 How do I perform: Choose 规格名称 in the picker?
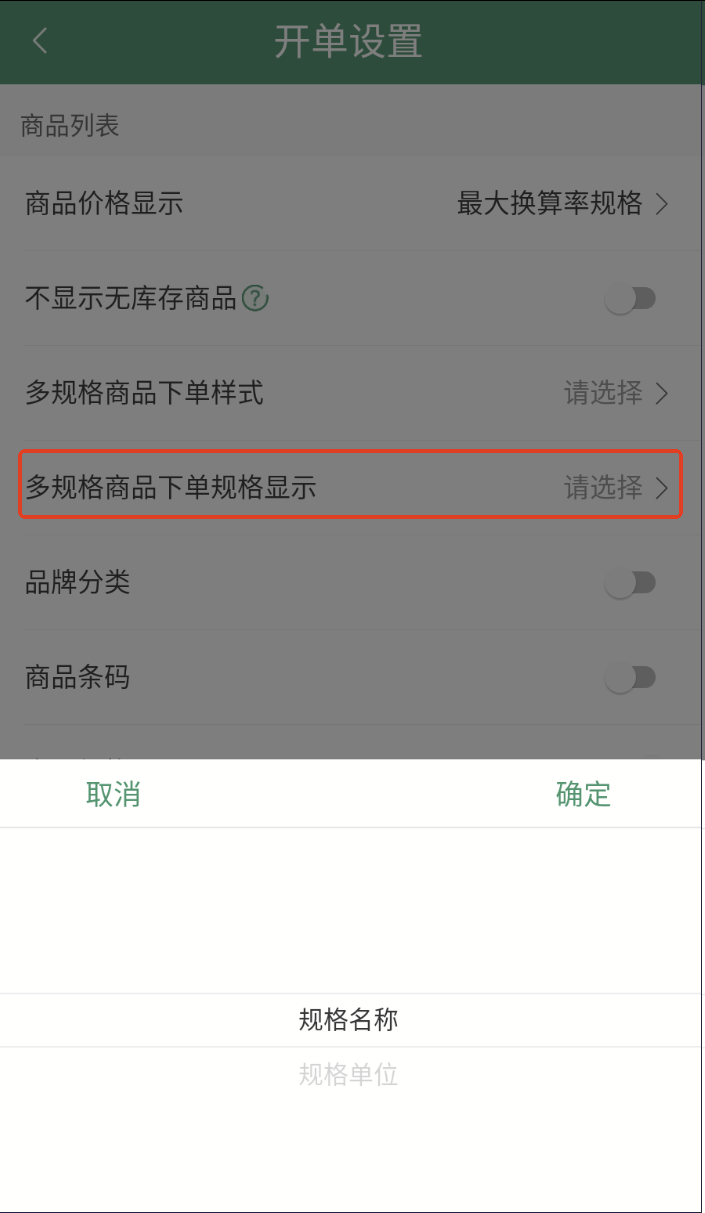click(x=349, y=1020)
